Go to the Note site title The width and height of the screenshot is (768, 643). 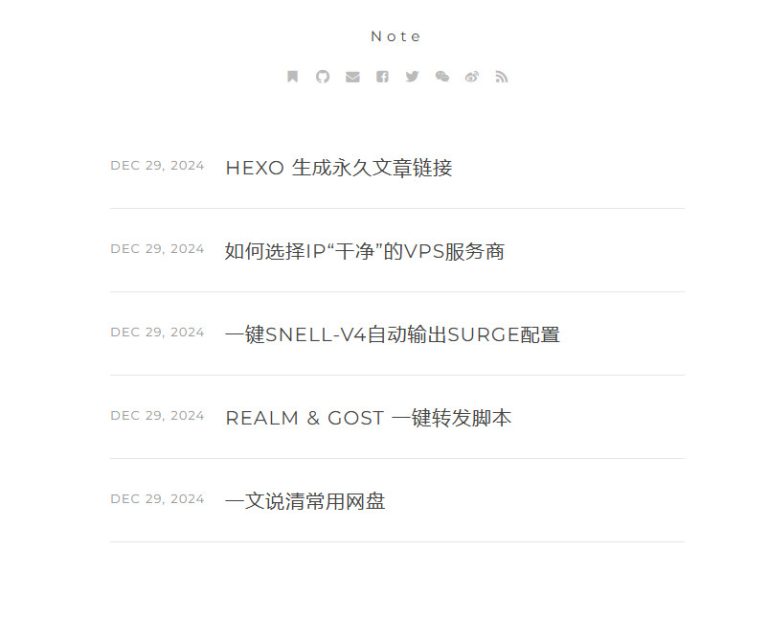coord(396,36)
